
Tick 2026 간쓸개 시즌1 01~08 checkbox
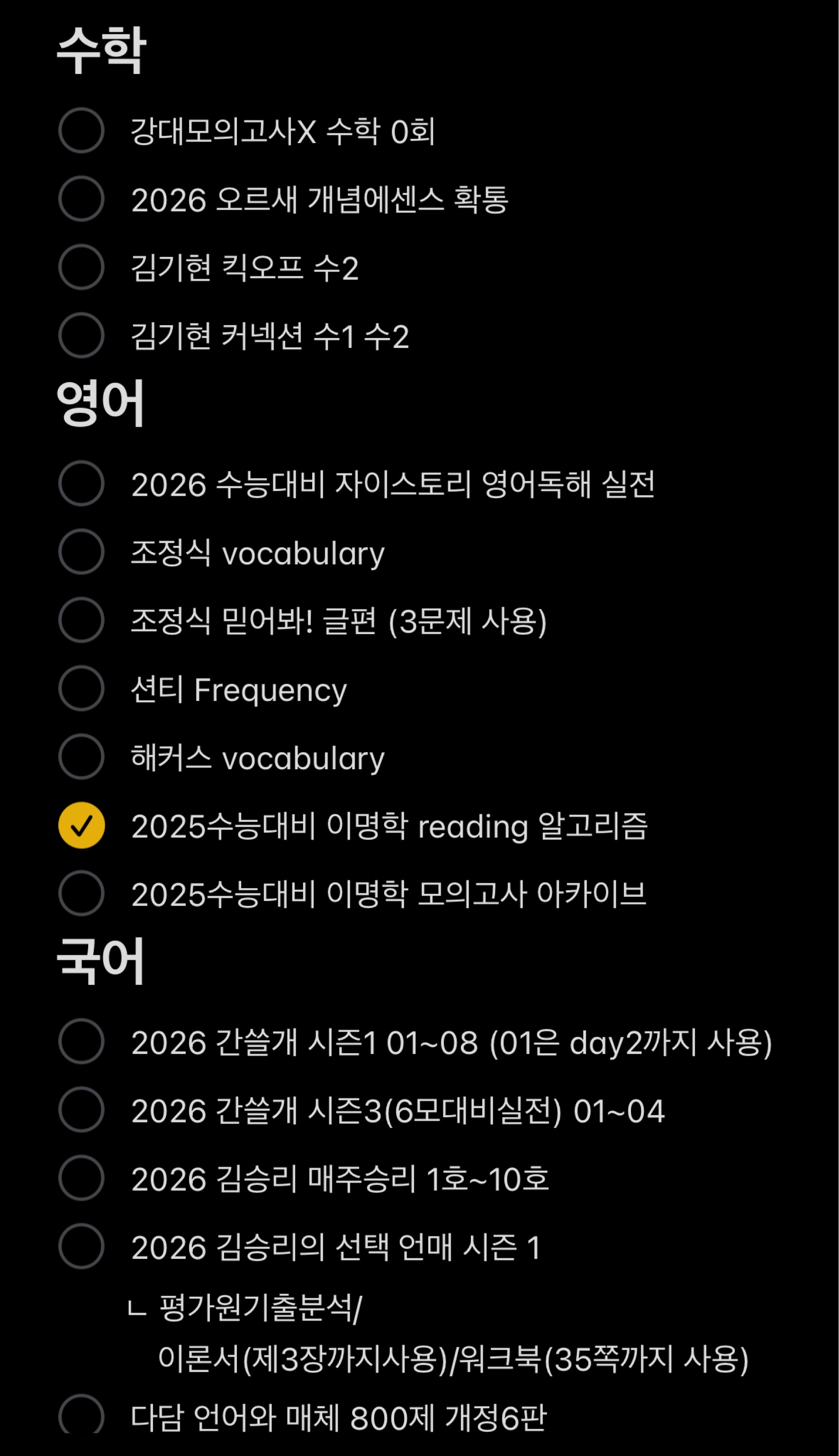(81, 1042)
